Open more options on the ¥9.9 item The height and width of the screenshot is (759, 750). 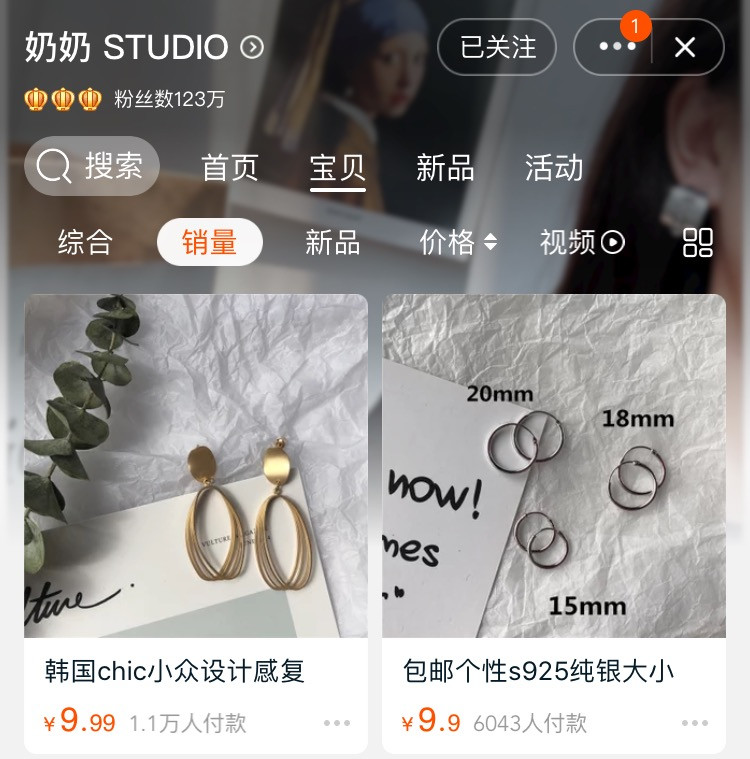pyautogui.click(x=695, y=723)
